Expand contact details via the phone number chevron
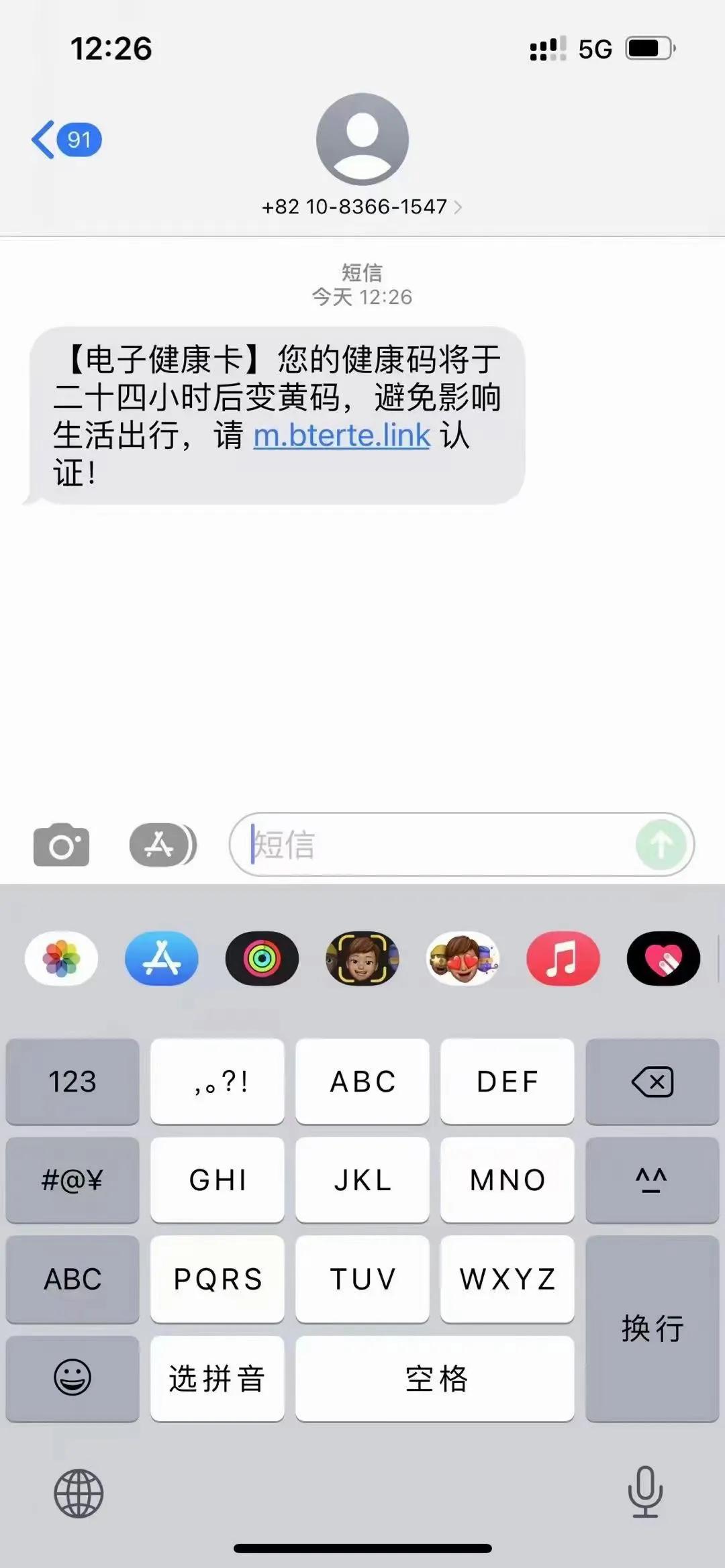Image resolution: width=725 pixels, height=1568 pixels. [461, 206]
